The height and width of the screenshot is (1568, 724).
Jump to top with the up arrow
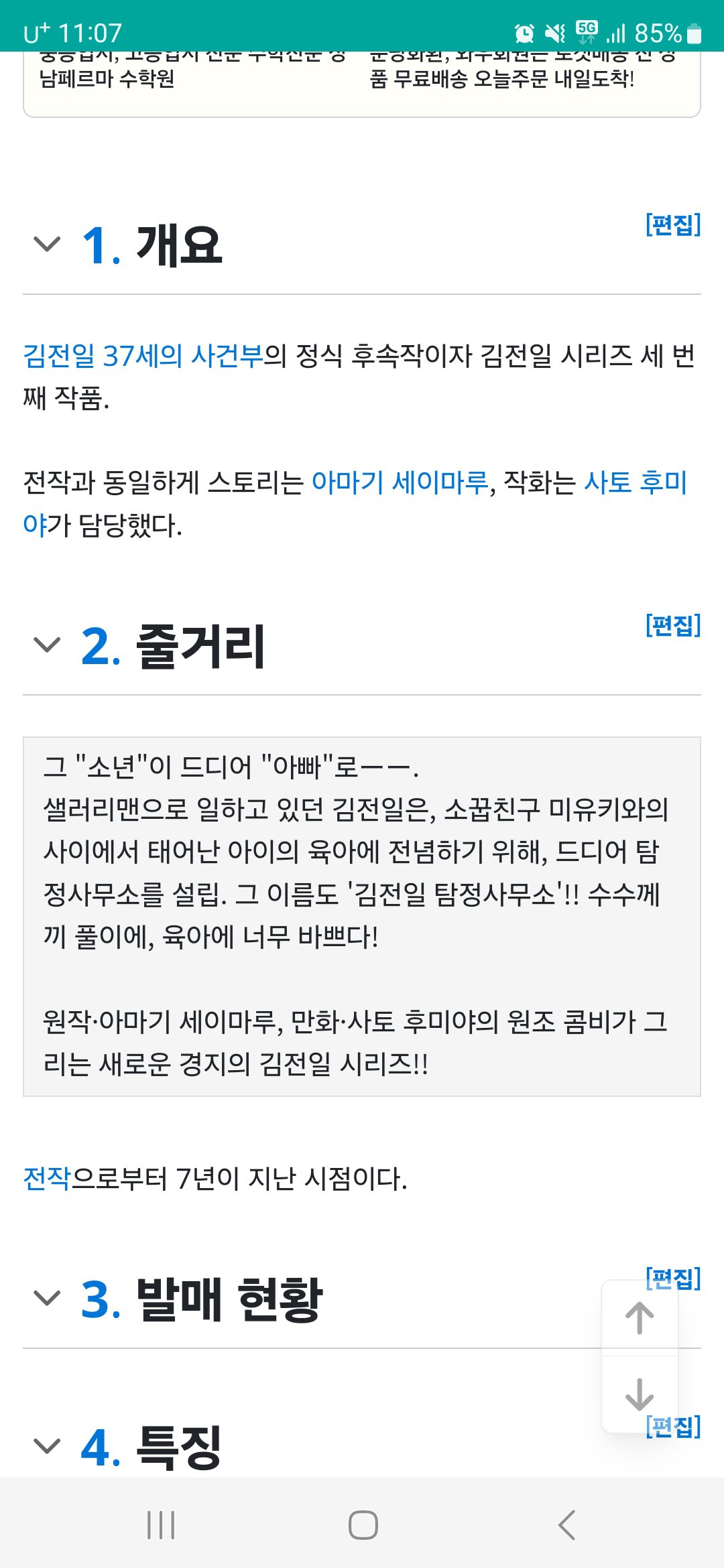[x=640, y=1319]
